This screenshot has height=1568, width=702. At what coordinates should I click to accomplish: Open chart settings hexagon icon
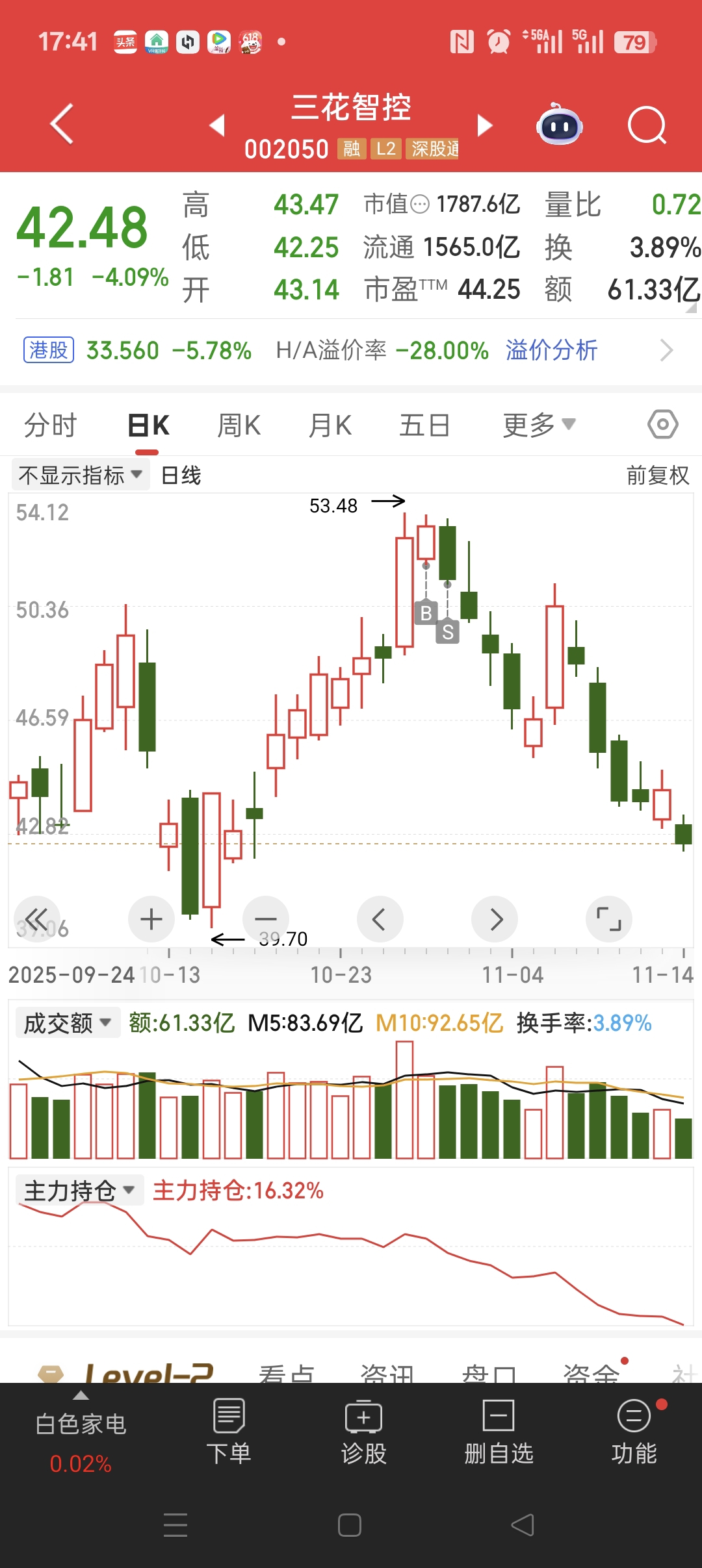662,425
